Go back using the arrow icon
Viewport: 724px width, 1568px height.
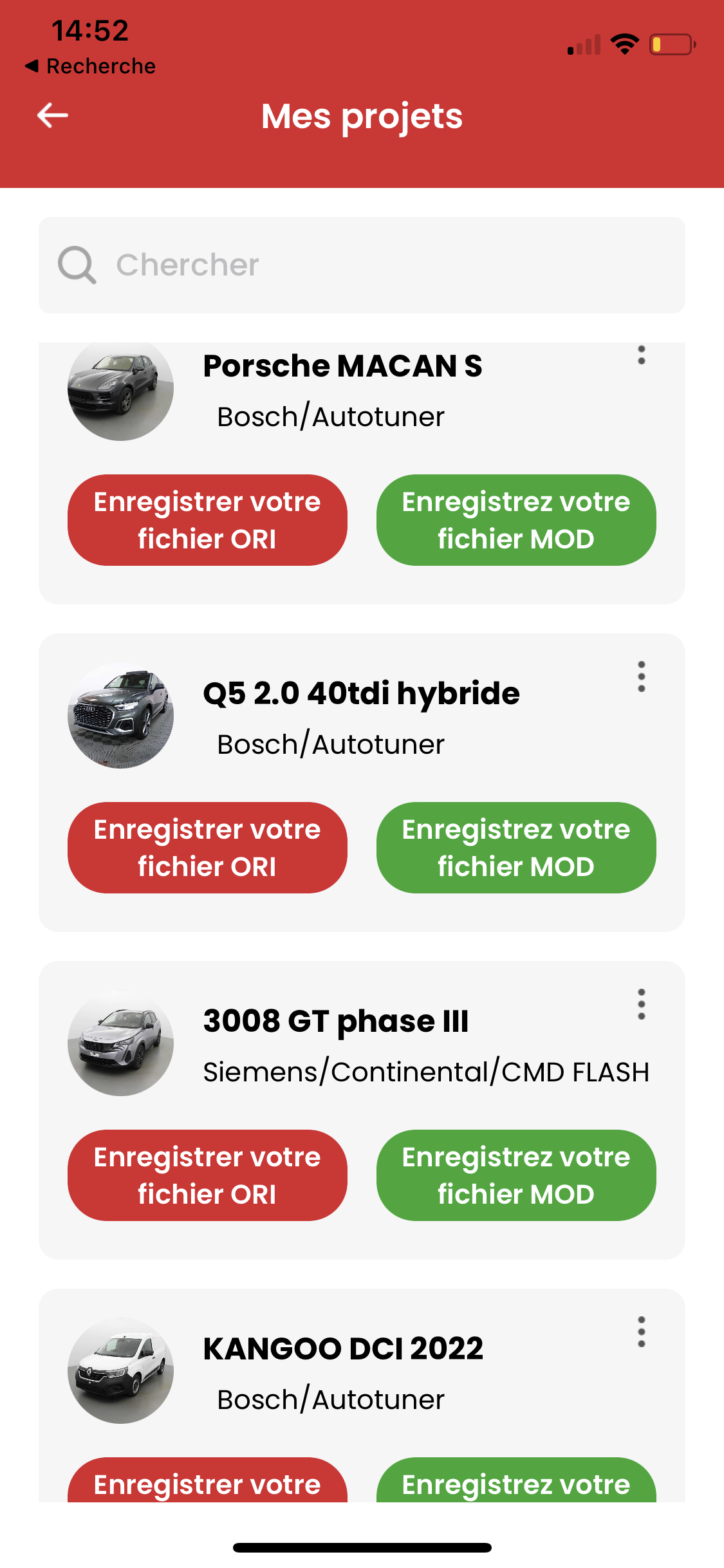[x=53, y=116]
